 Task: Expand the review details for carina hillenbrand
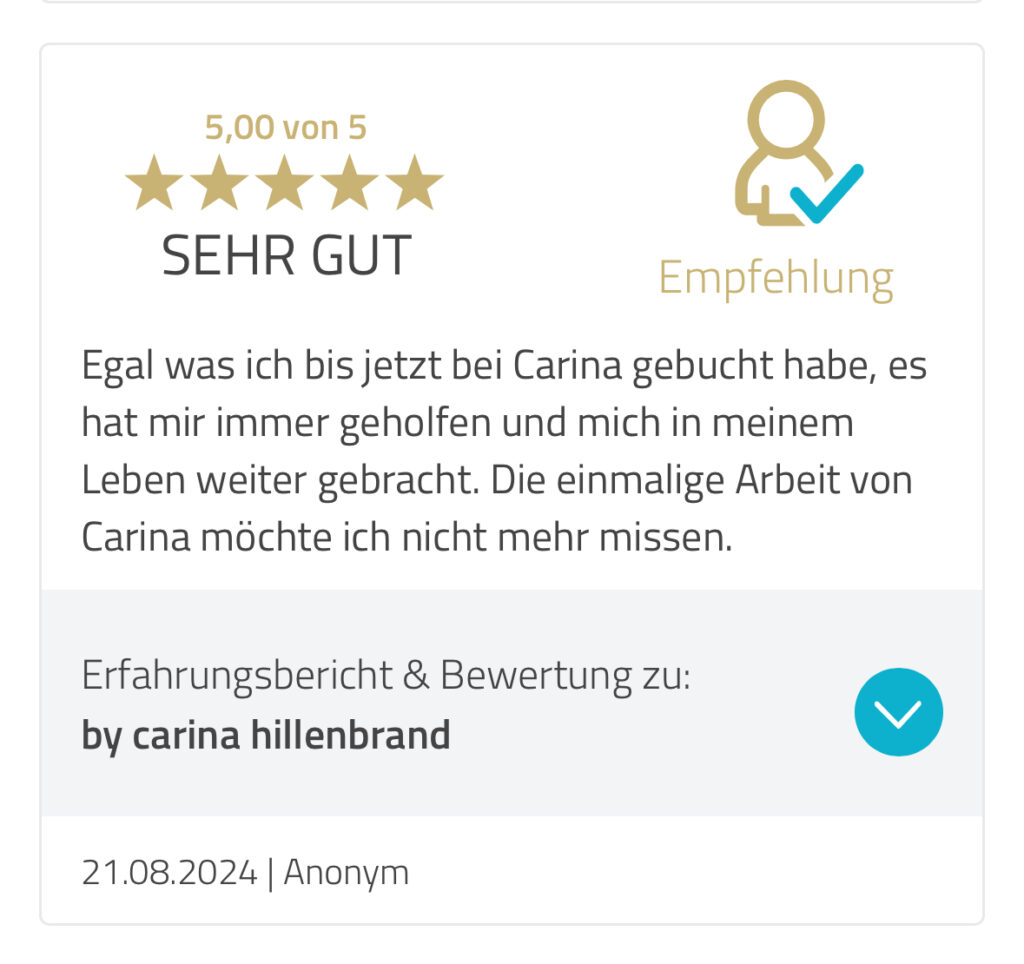(898, 711)
